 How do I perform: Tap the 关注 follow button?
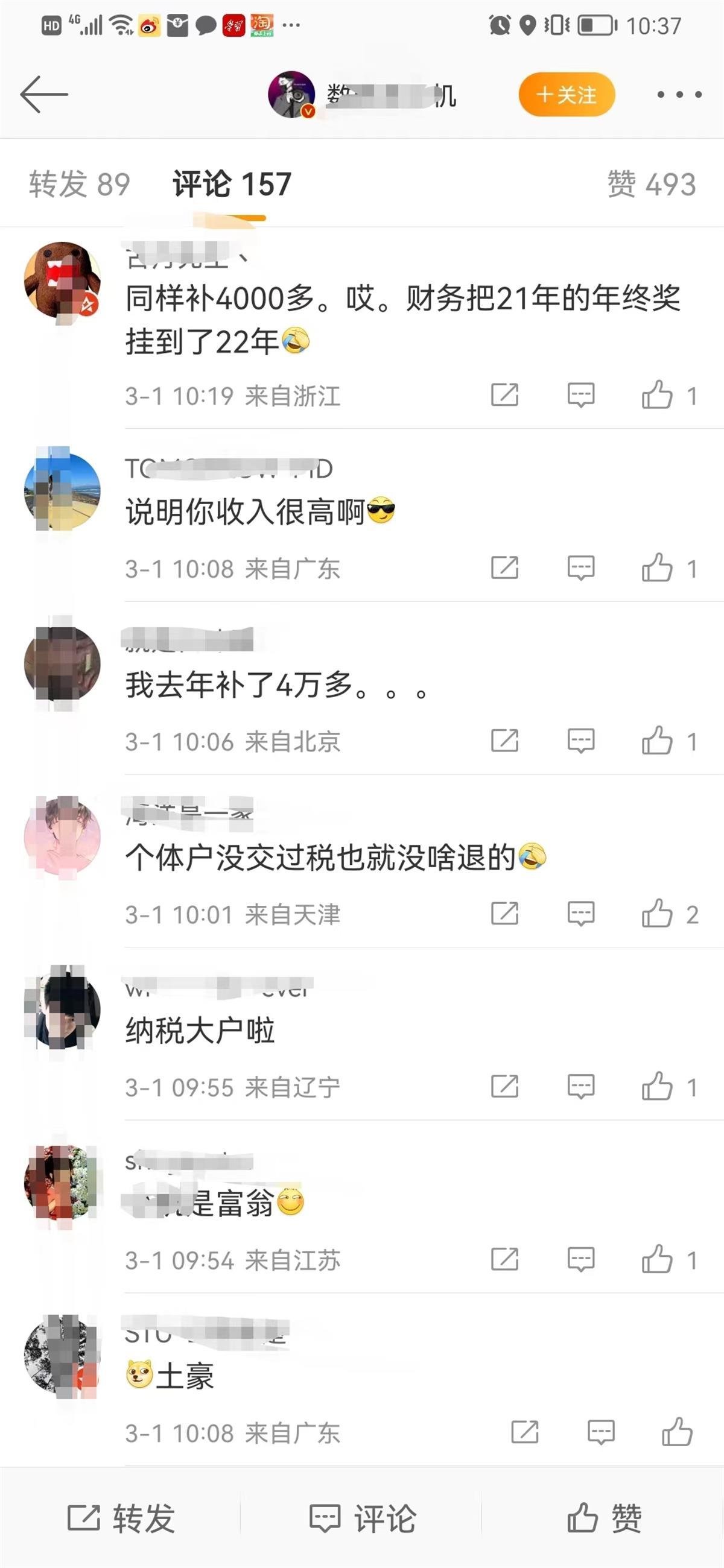566,94
